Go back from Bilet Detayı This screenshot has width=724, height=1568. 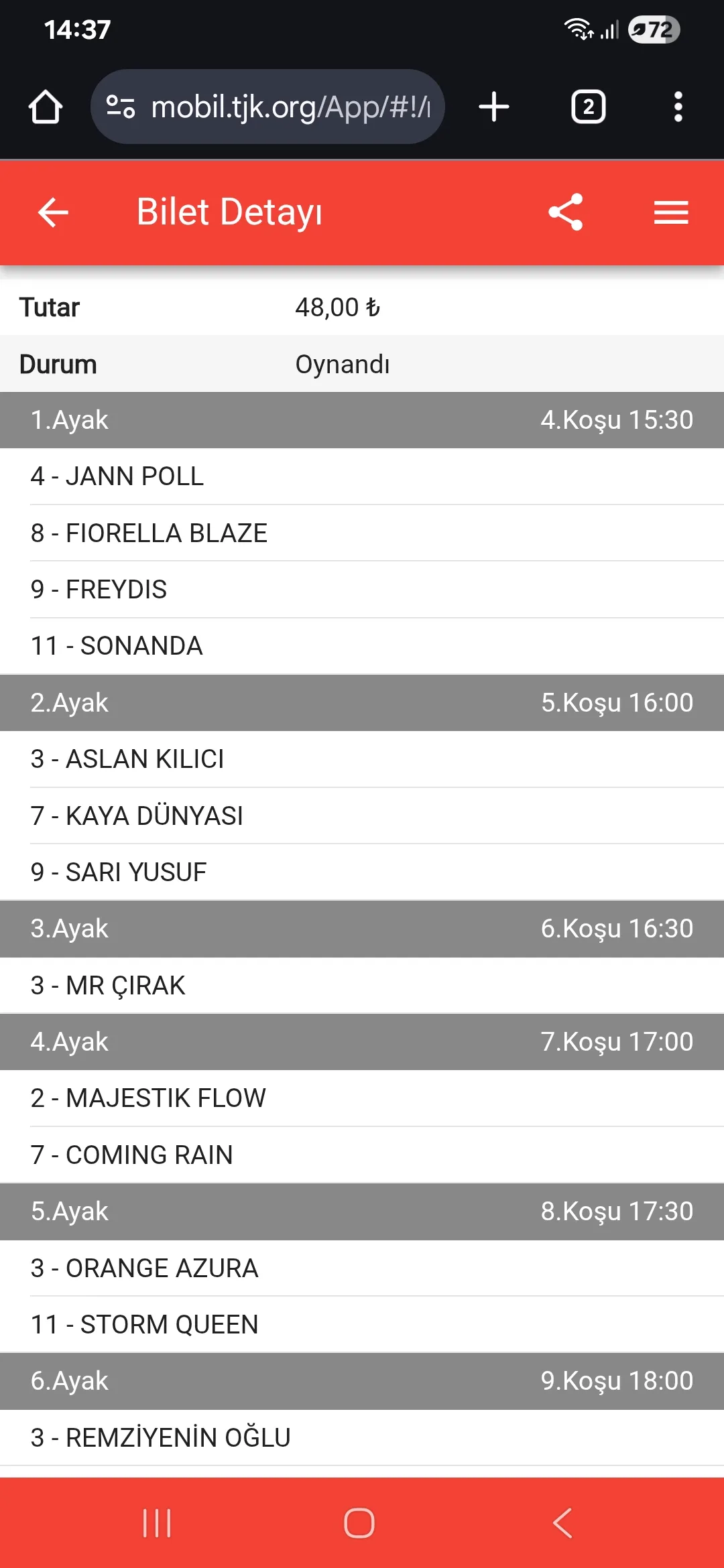[53, 213]
